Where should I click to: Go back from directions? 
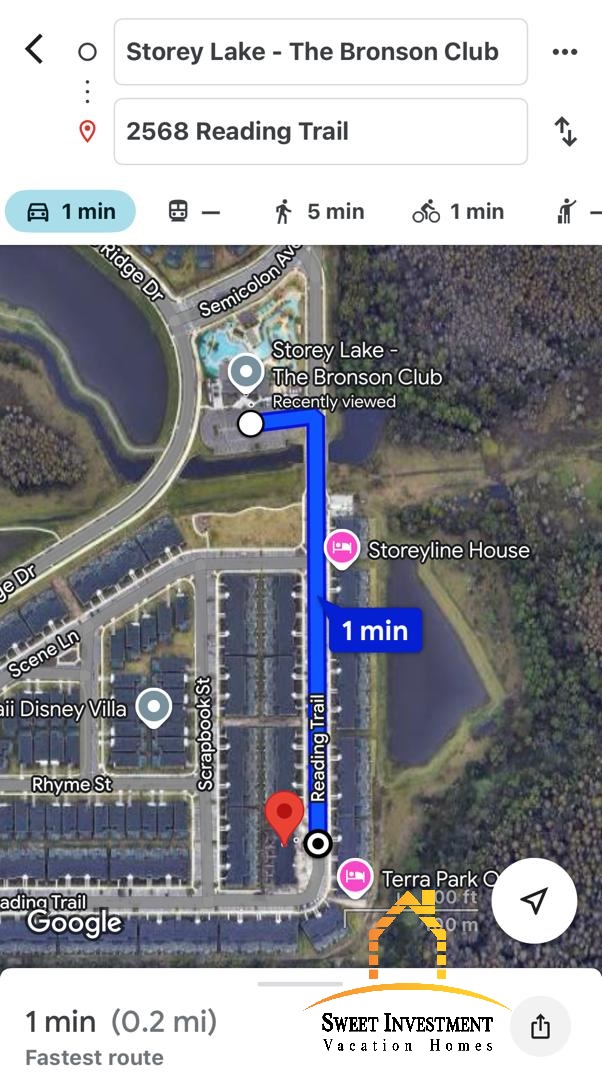point(34,49)
